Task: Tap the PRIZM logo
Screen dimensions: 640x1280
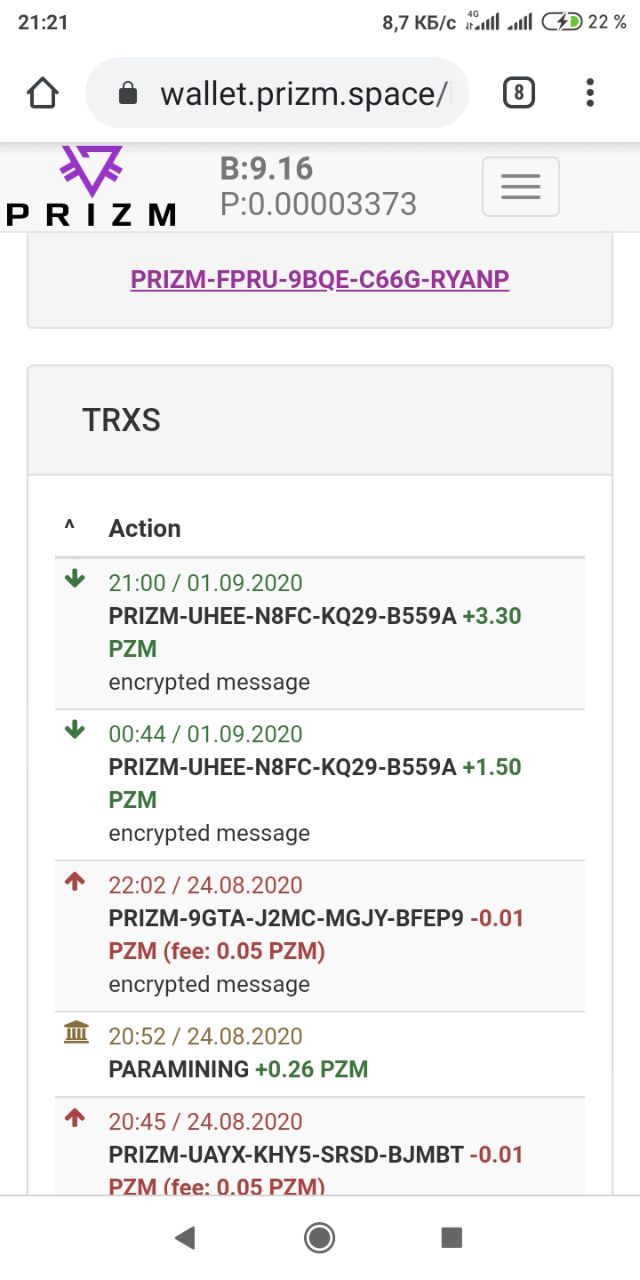Action: point(91,186)
